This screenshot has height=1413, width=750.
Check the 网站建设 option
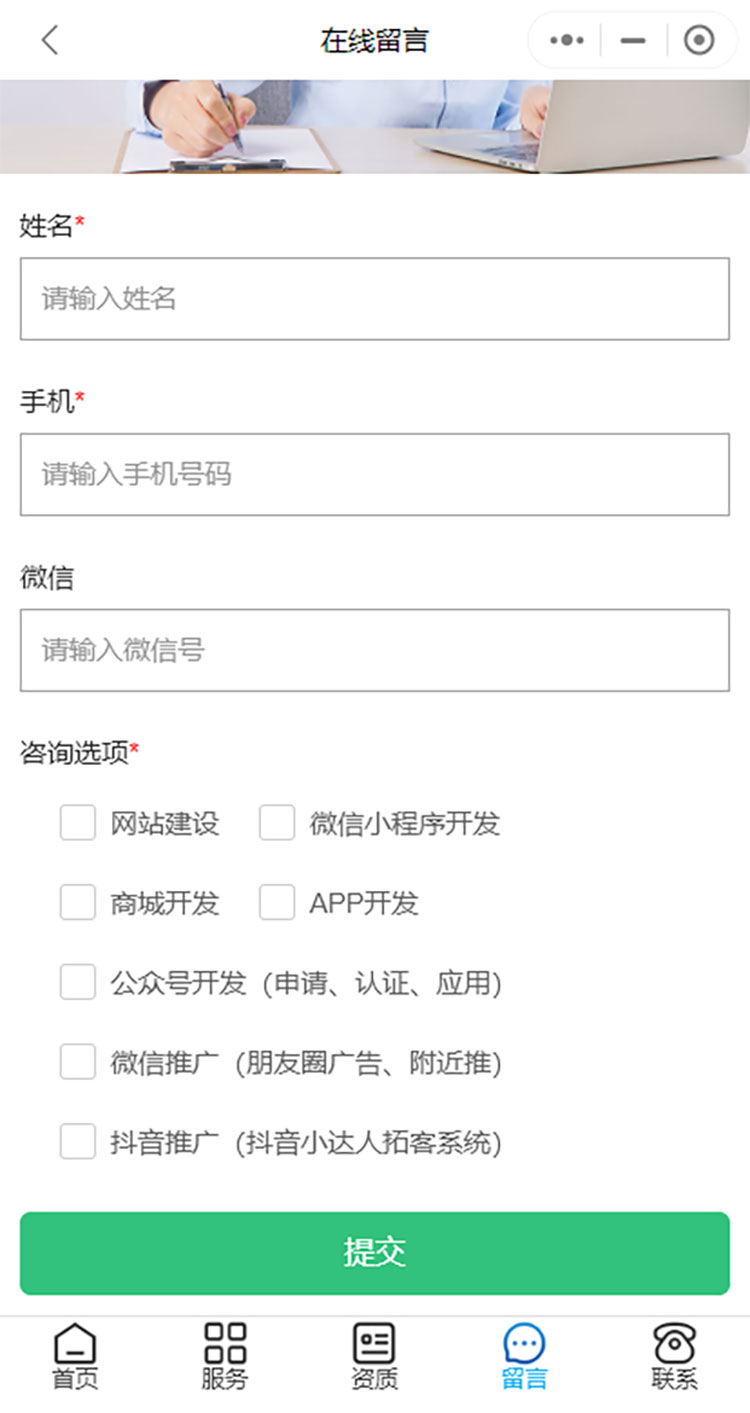78,823
